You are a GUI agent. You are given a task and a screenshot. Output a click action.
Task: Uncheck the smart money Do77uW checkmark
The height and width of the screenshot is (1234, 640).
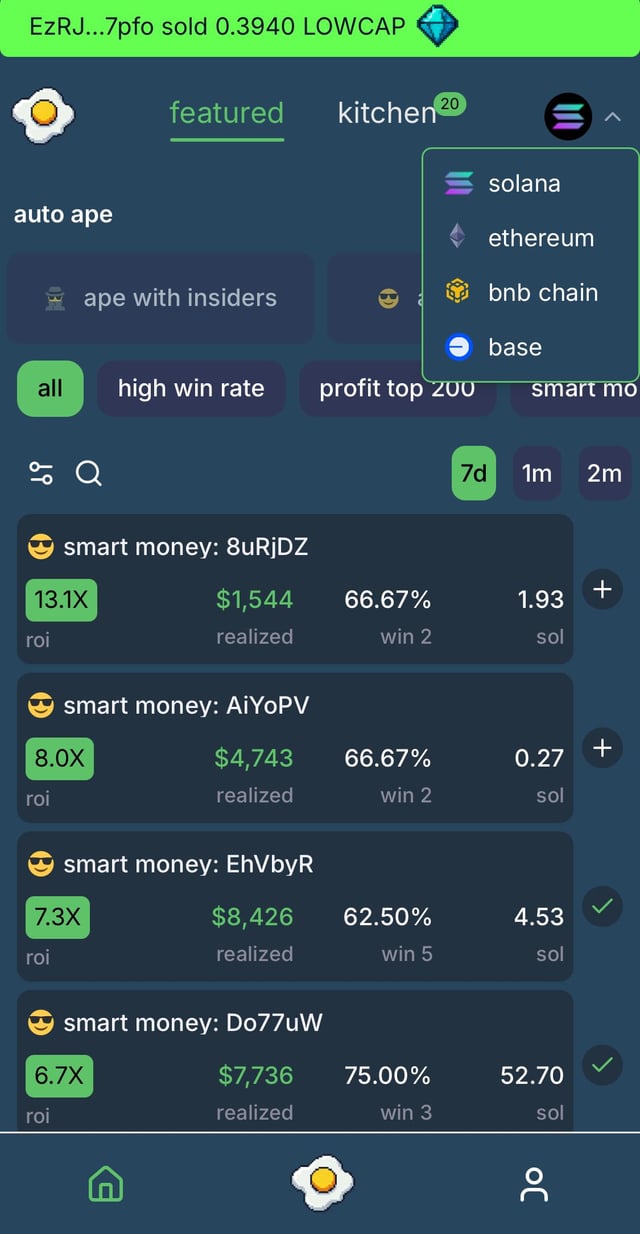pyautogui.click(x=602, y=1065)
